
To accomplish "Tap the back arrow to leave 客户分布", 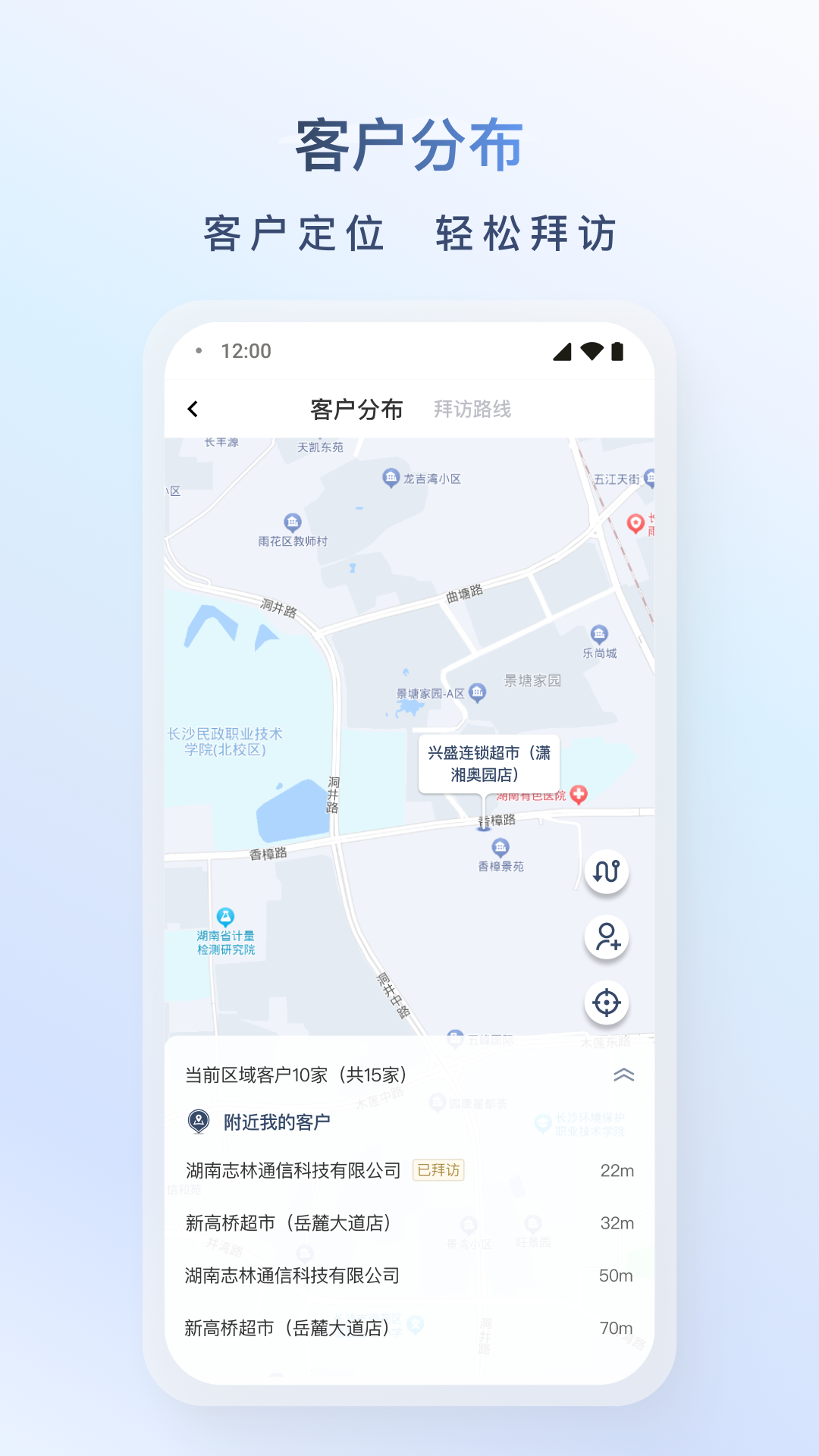I will point(192,408).
